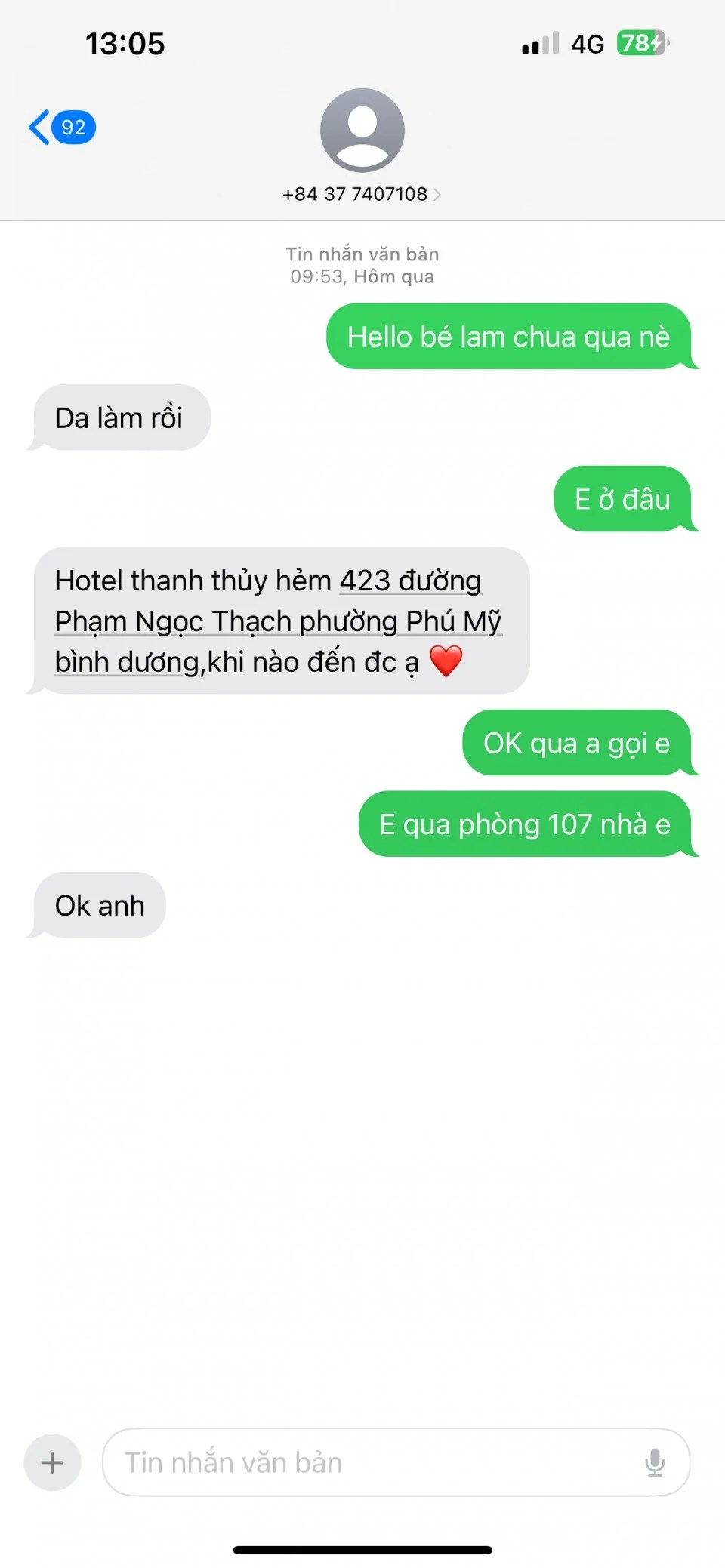
Task: Open the underlined address 423 đường Phạm Ngọc Thạch
Action: pyautogui.click(x=278, y=621)
